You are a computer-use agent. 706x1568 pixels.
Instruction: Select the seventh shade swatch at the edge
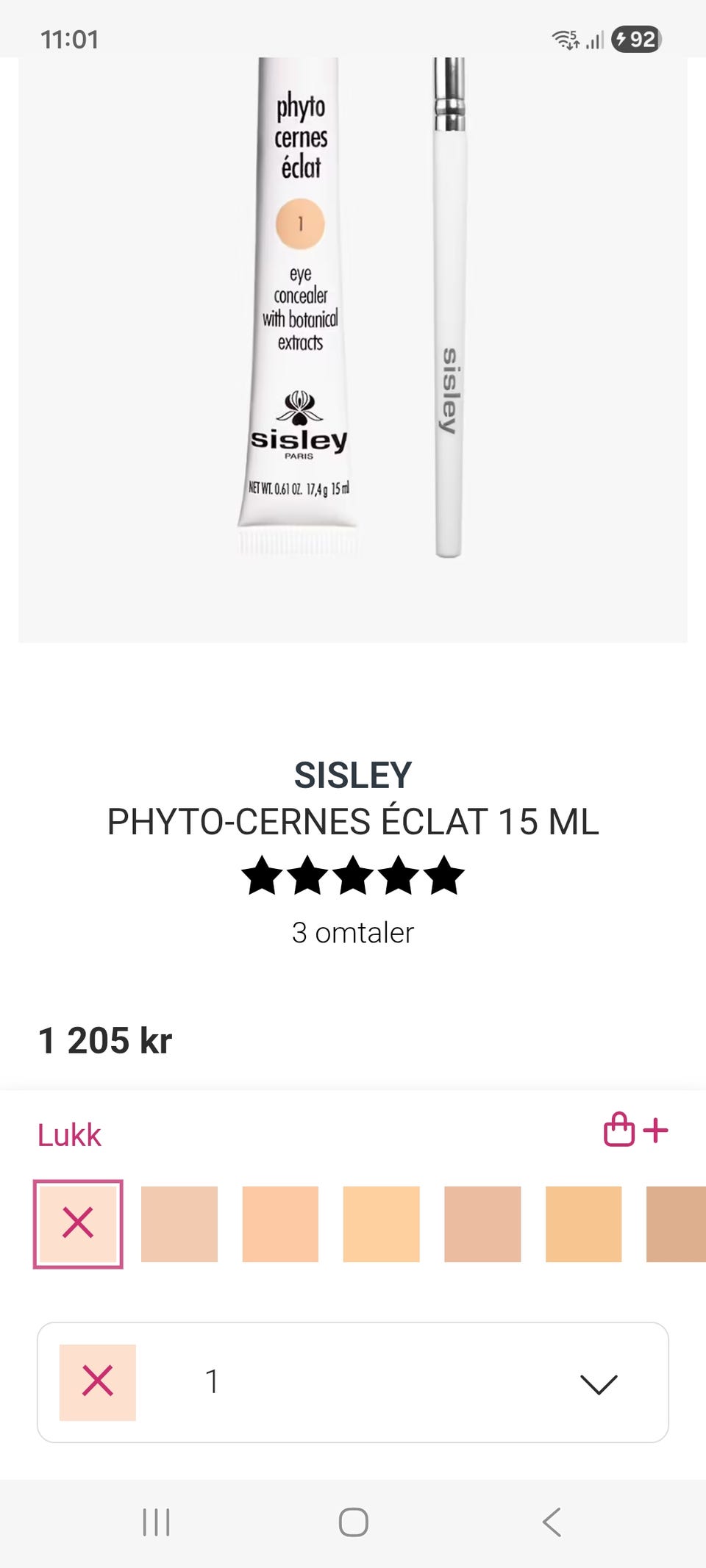(x=677, y=1224)
